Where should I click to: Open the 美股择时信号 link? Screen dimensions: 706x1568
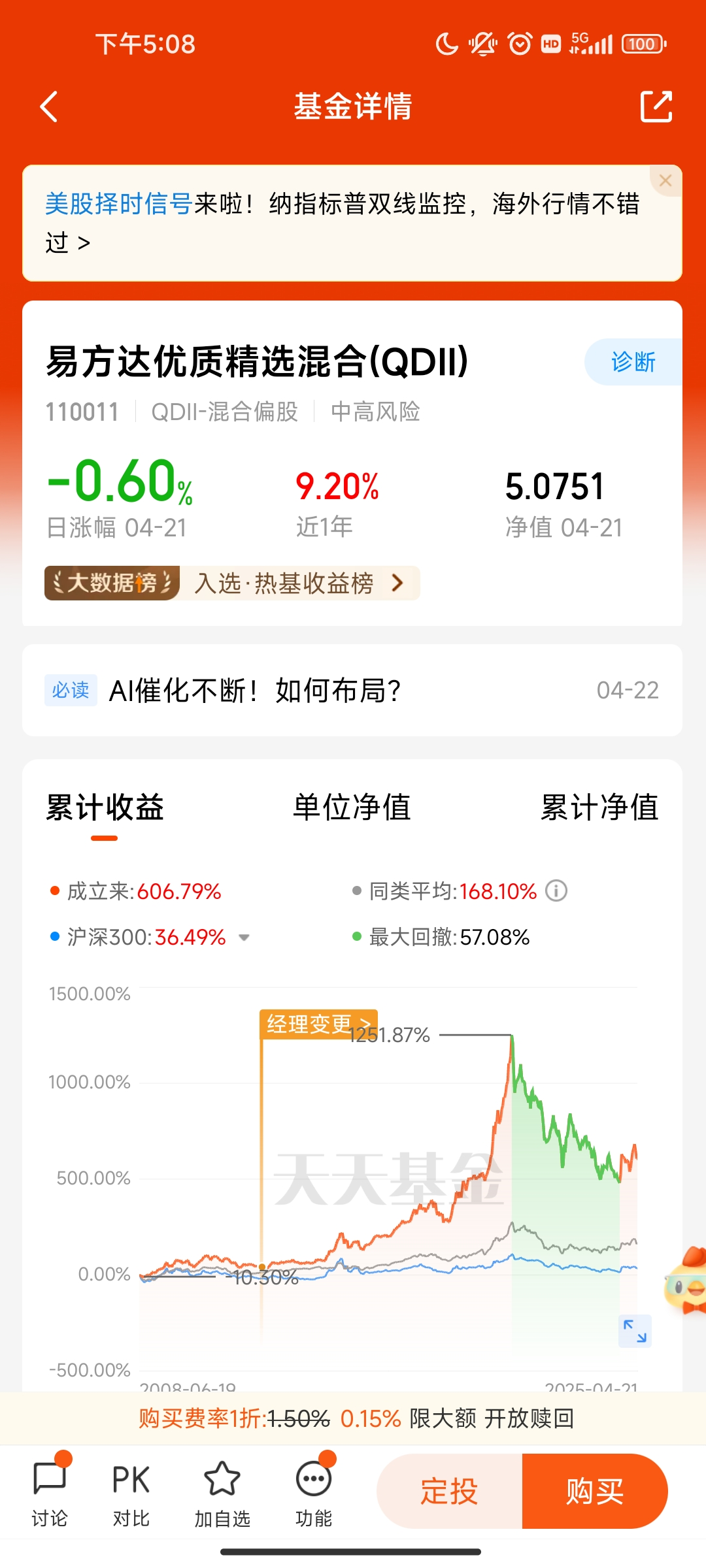118,204
